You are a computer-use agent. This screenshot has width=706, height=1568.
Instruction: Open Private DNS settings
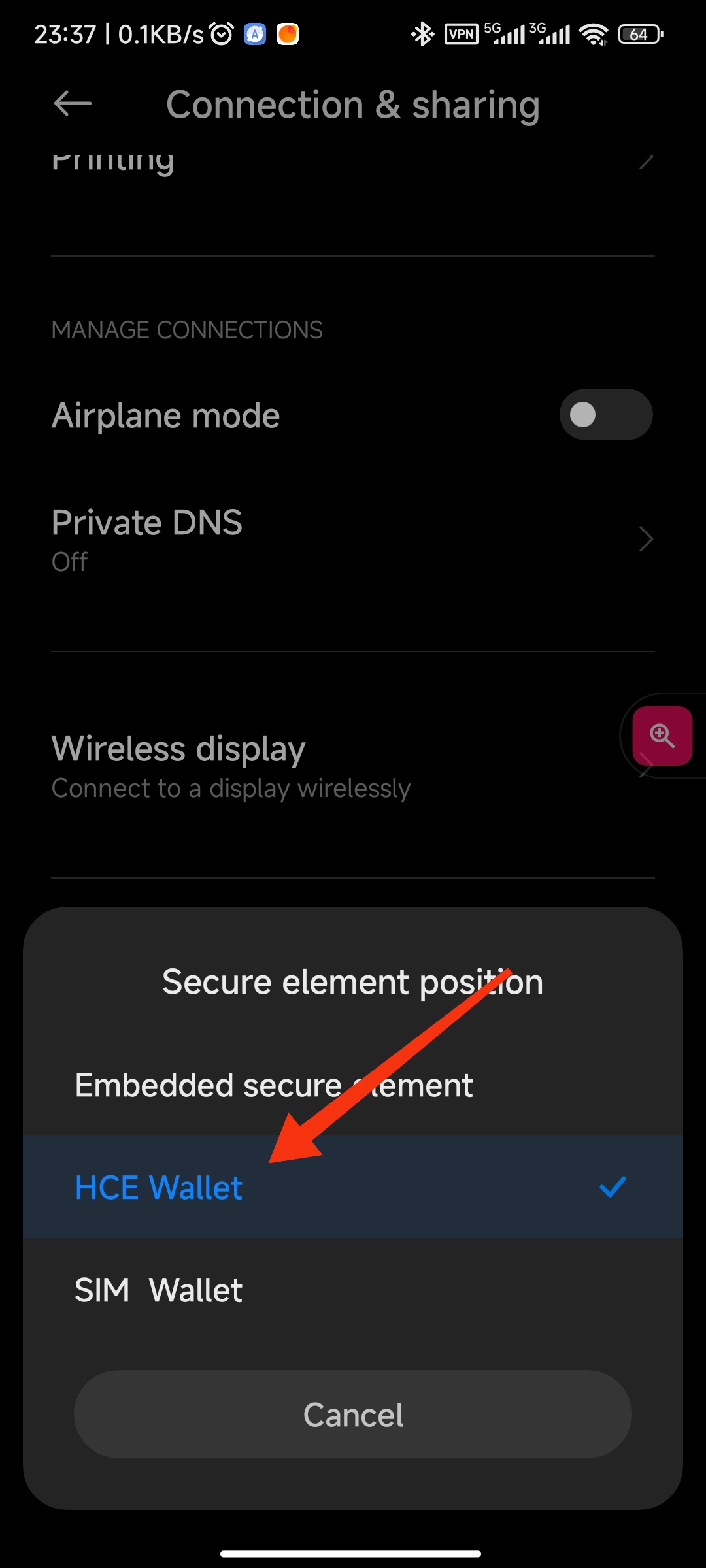(x=353, y=540)
